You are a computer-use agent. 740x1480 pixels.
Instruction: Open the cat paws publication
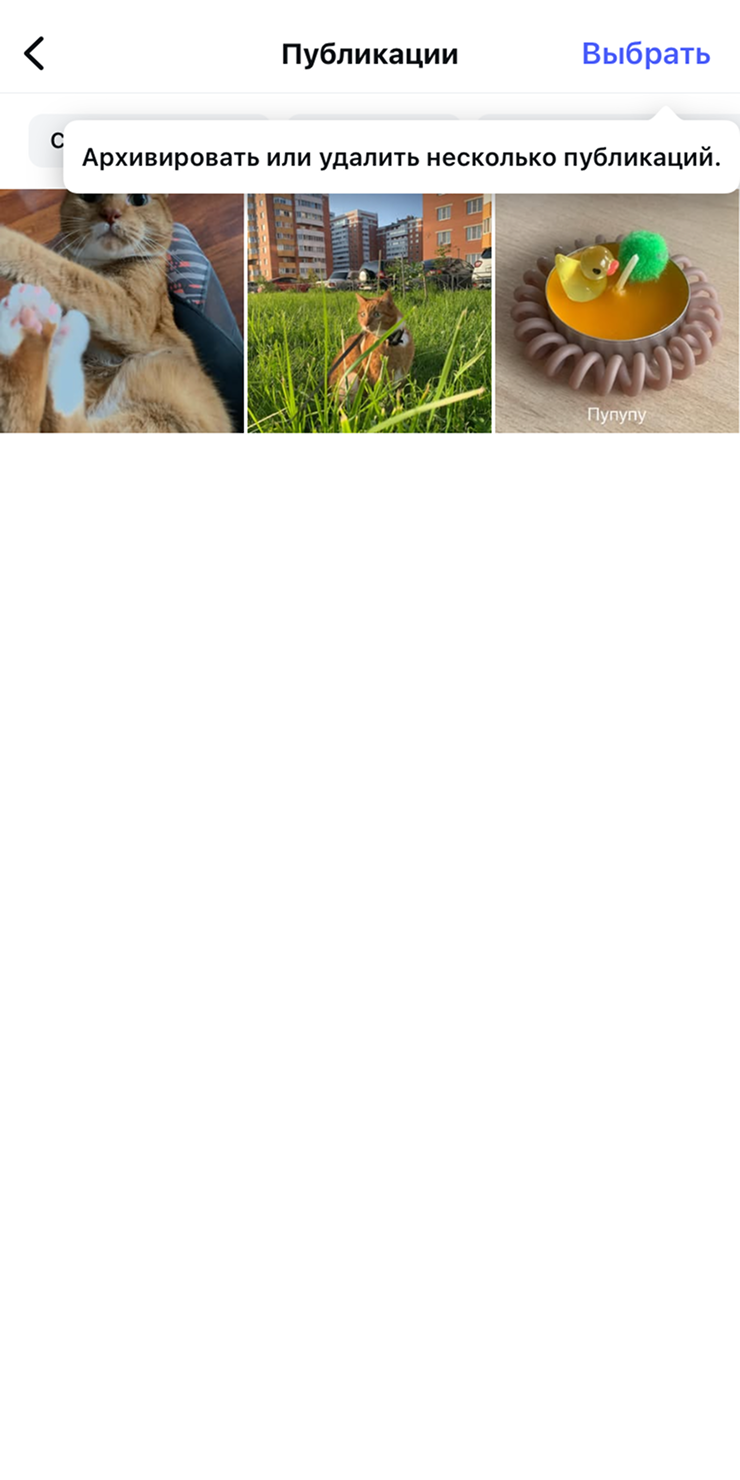pyautogui.click(x=121, y=312)
